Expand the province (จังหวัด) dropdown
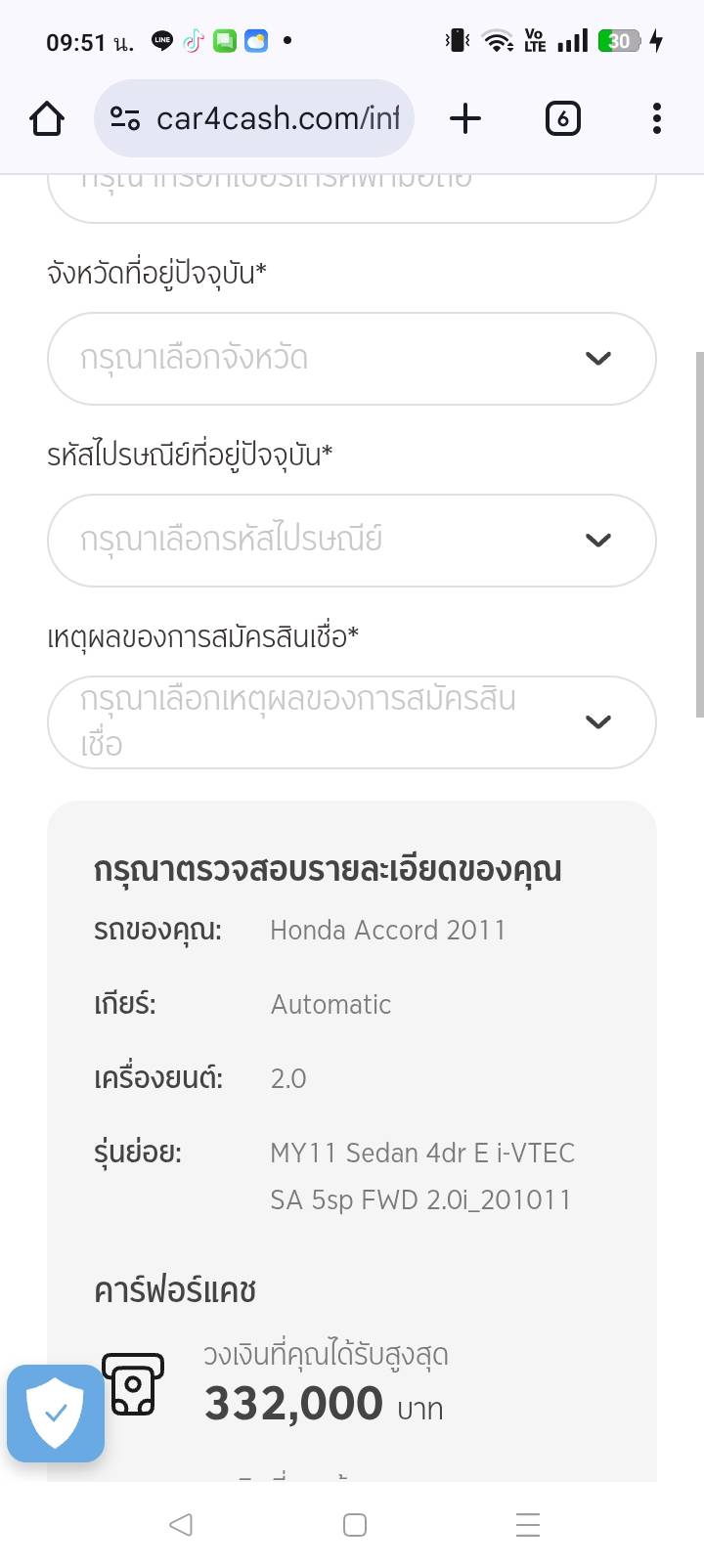The width and height of the screenshot is (704, 1568). click(x=351, y=359)
